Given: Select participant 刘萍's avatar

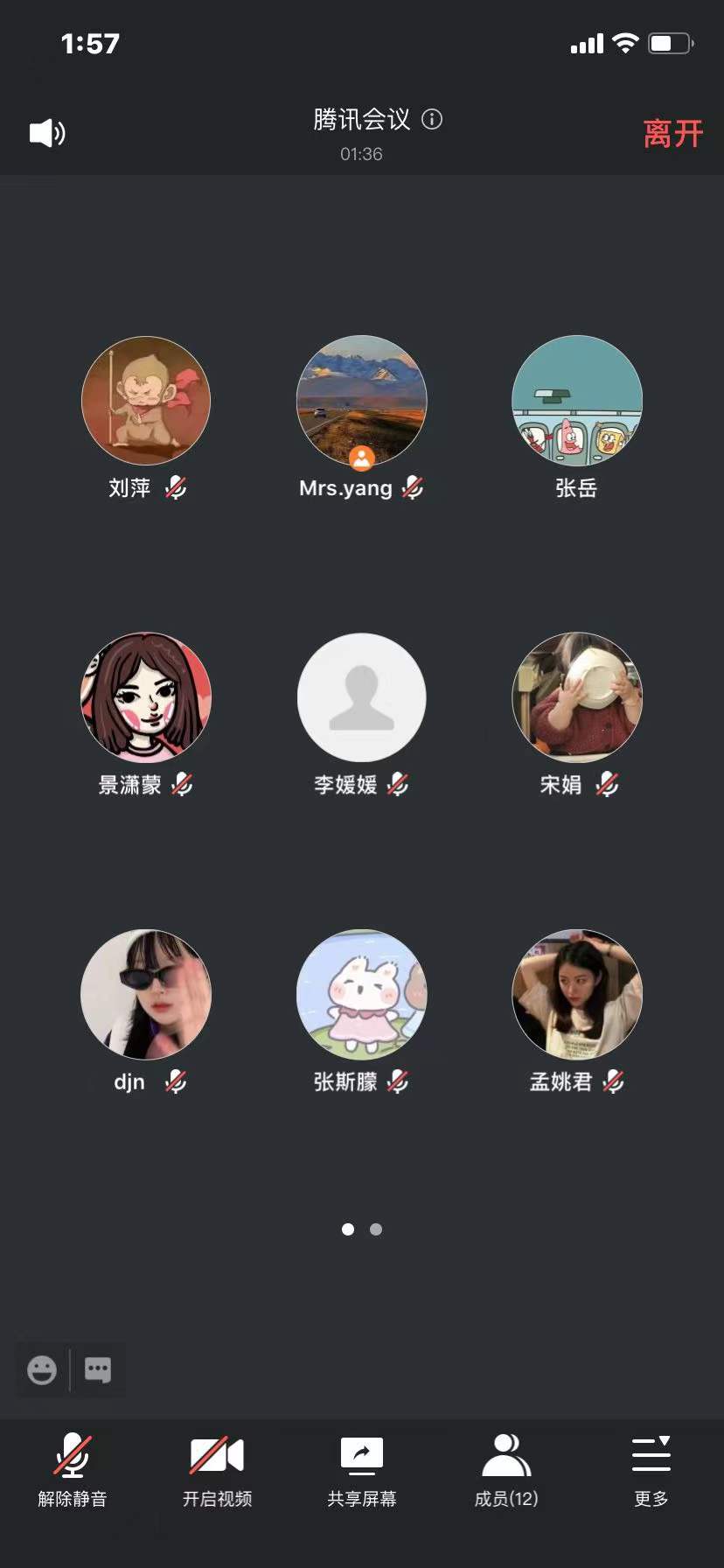Looking at the screenshot, I should click(146, 401).
